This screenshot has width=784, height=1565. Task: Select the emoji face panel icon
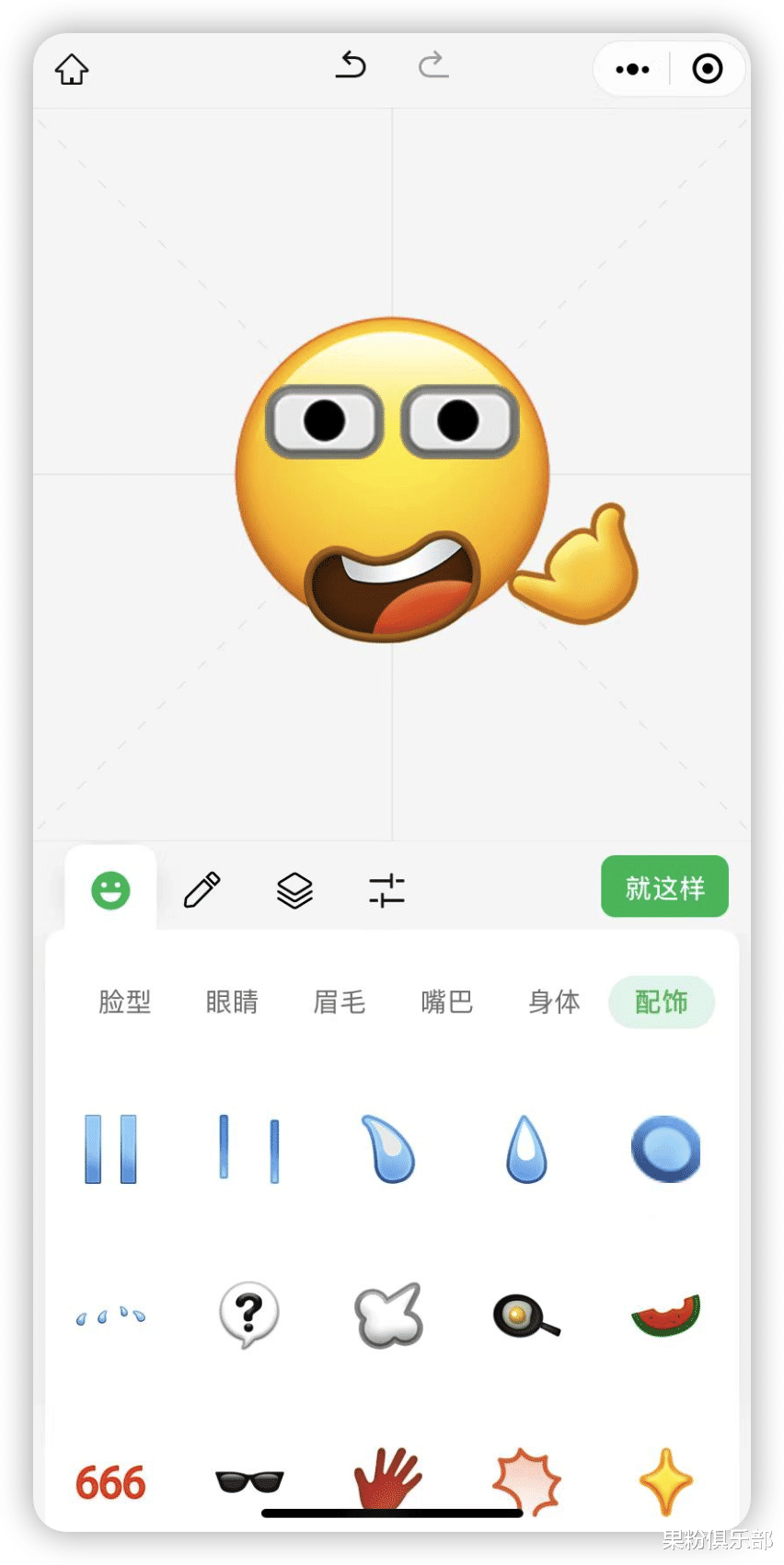click(x=110, y=888)
